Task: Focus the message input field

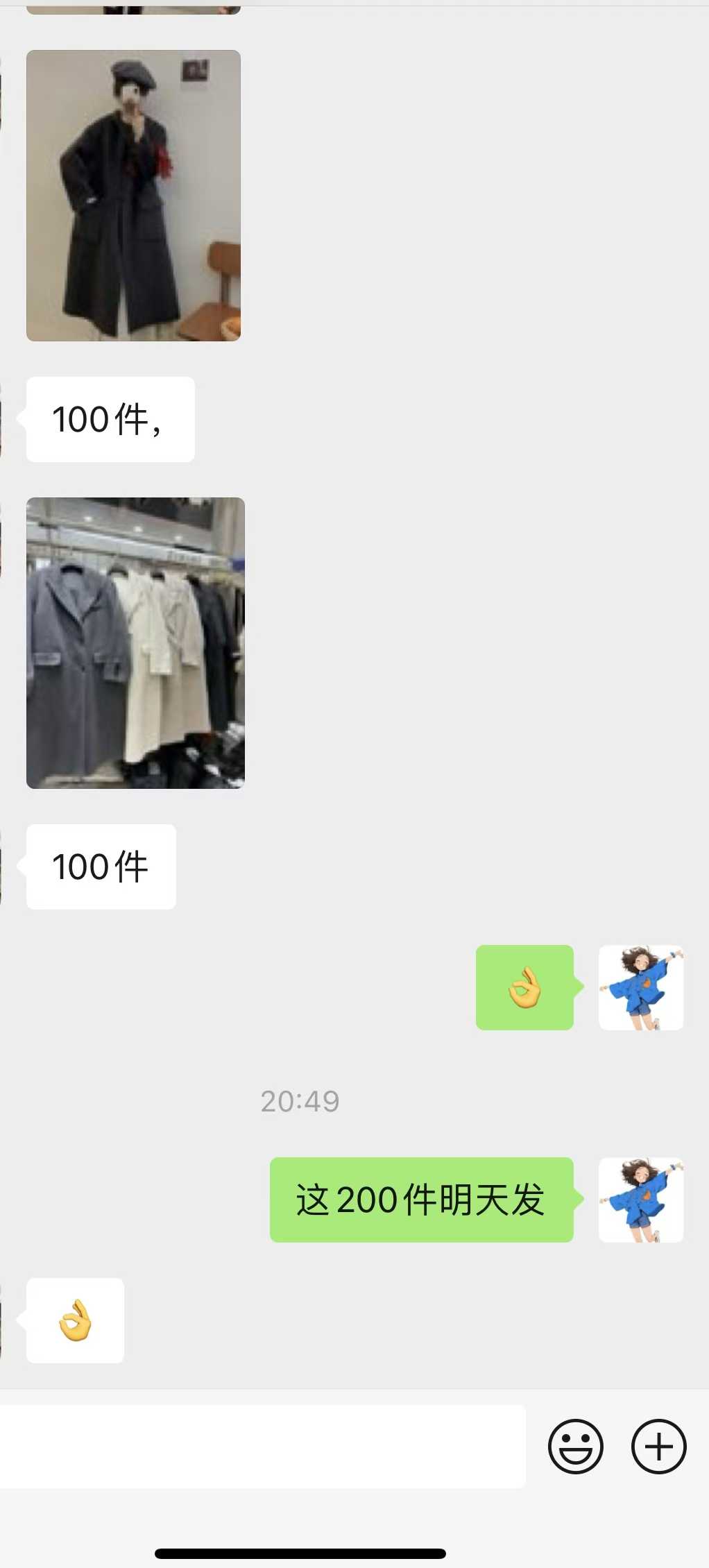Action: (262, 1446)
